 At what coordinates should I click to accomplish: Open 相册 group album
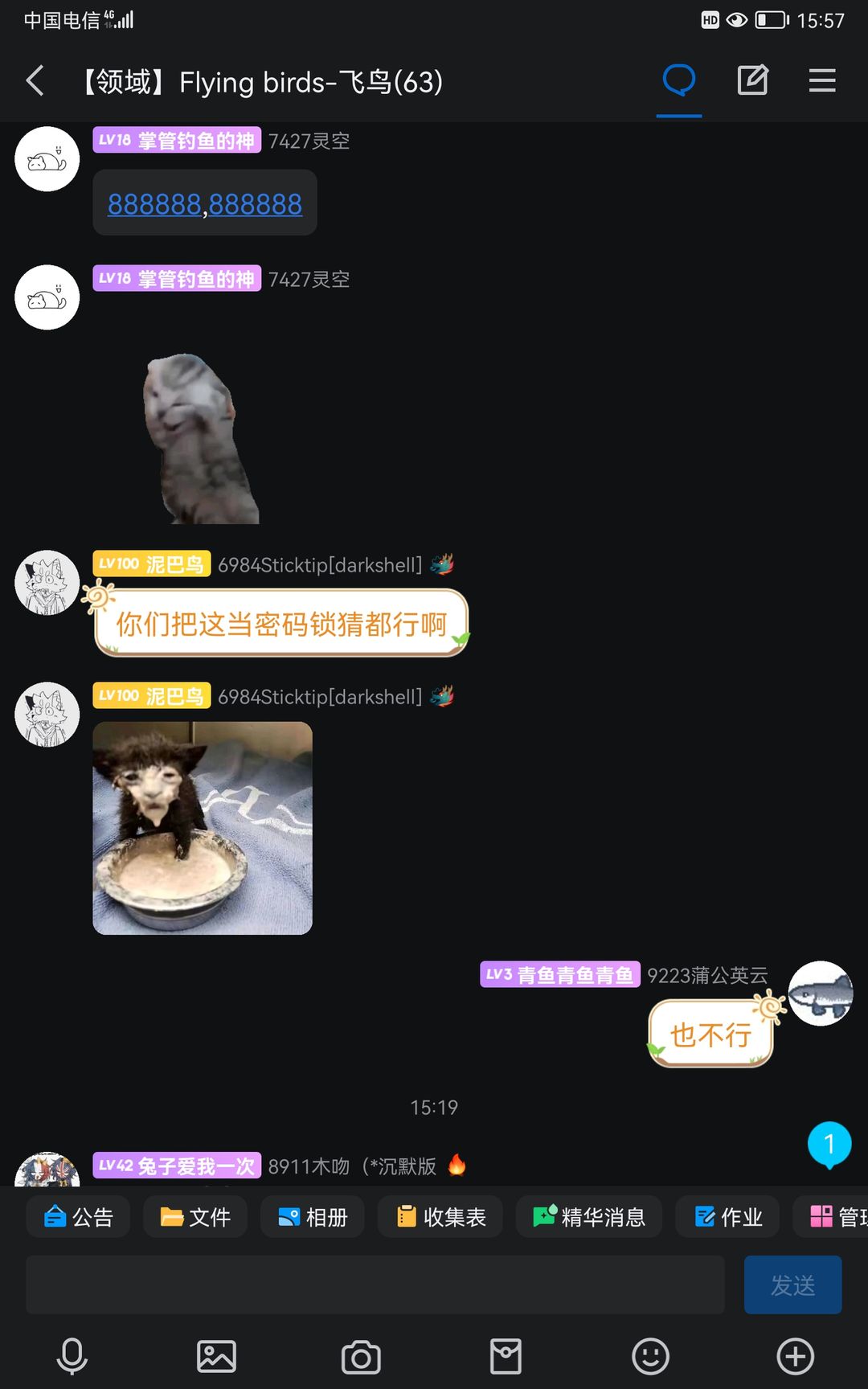pos(312,1217)
